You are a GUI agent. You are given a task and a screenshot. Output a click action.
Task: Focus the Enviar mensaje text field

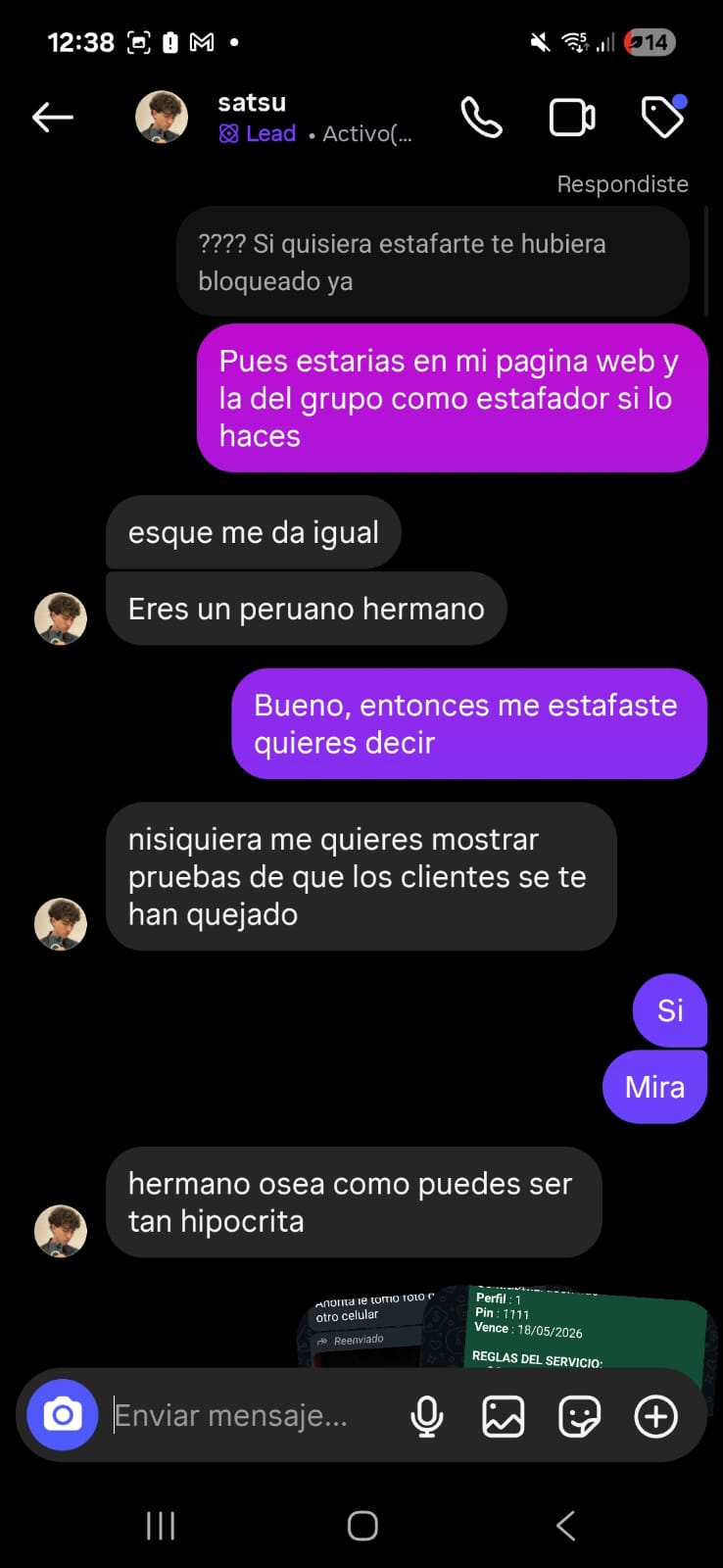pos(245,1416)
